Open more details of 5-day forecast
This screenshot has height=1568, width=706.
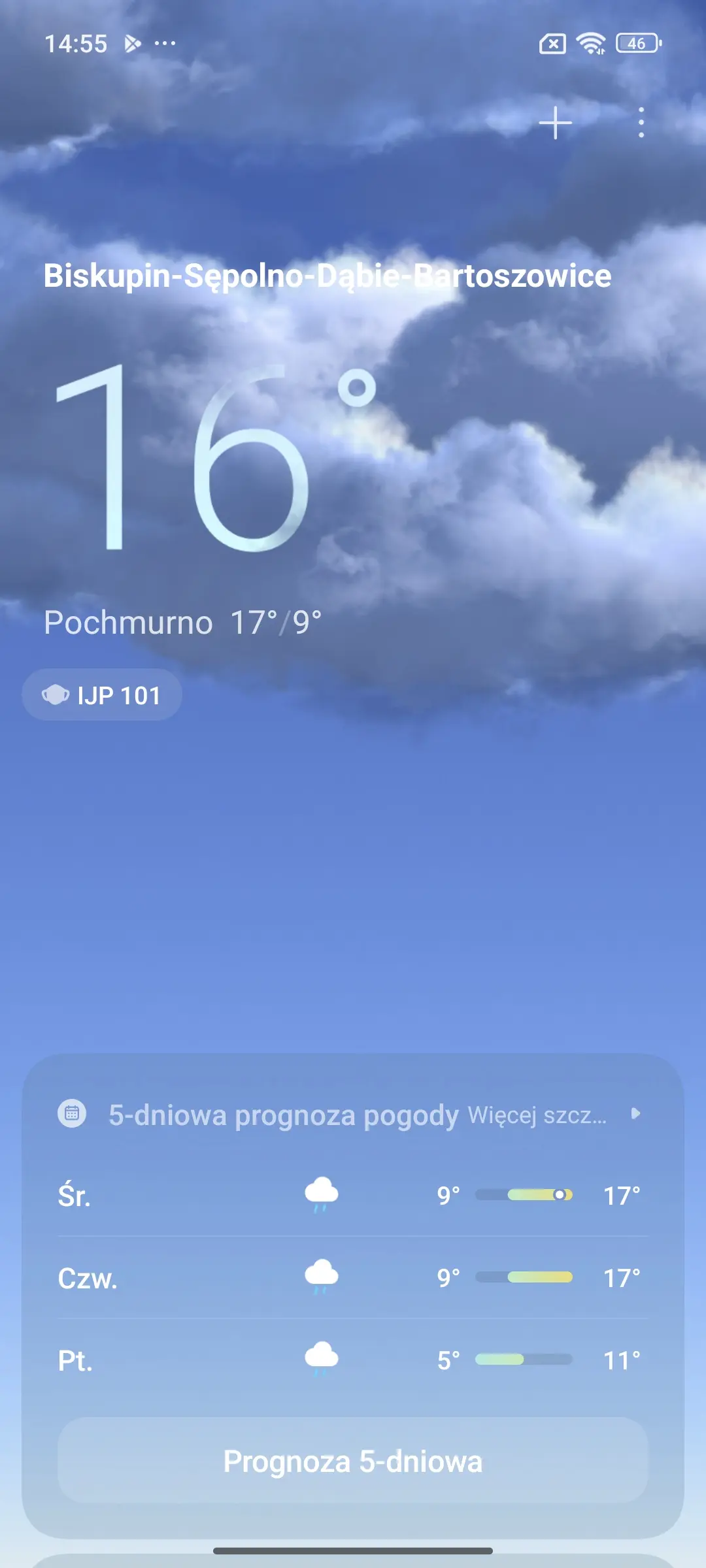click(553, 1115)
